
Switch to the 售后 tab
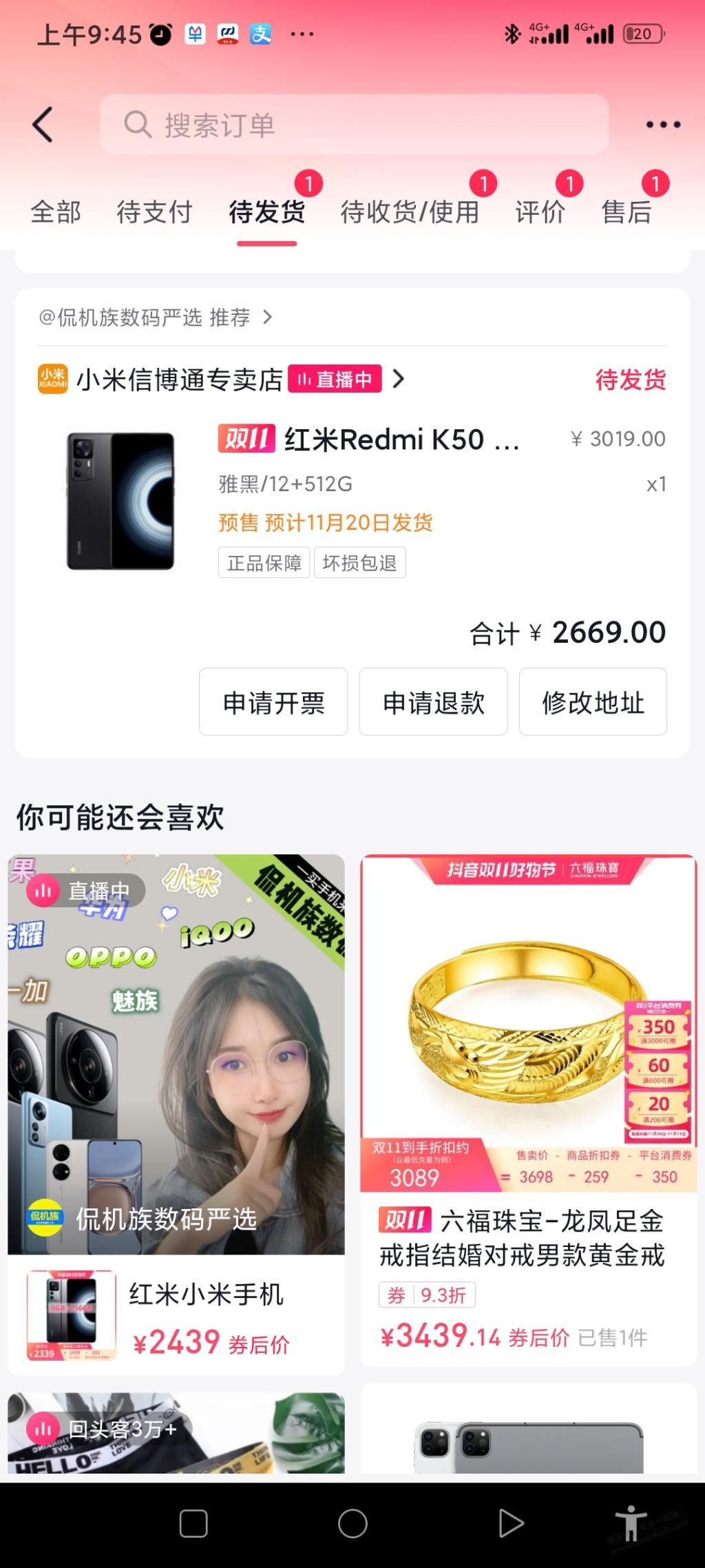click(x=627, y=212)
